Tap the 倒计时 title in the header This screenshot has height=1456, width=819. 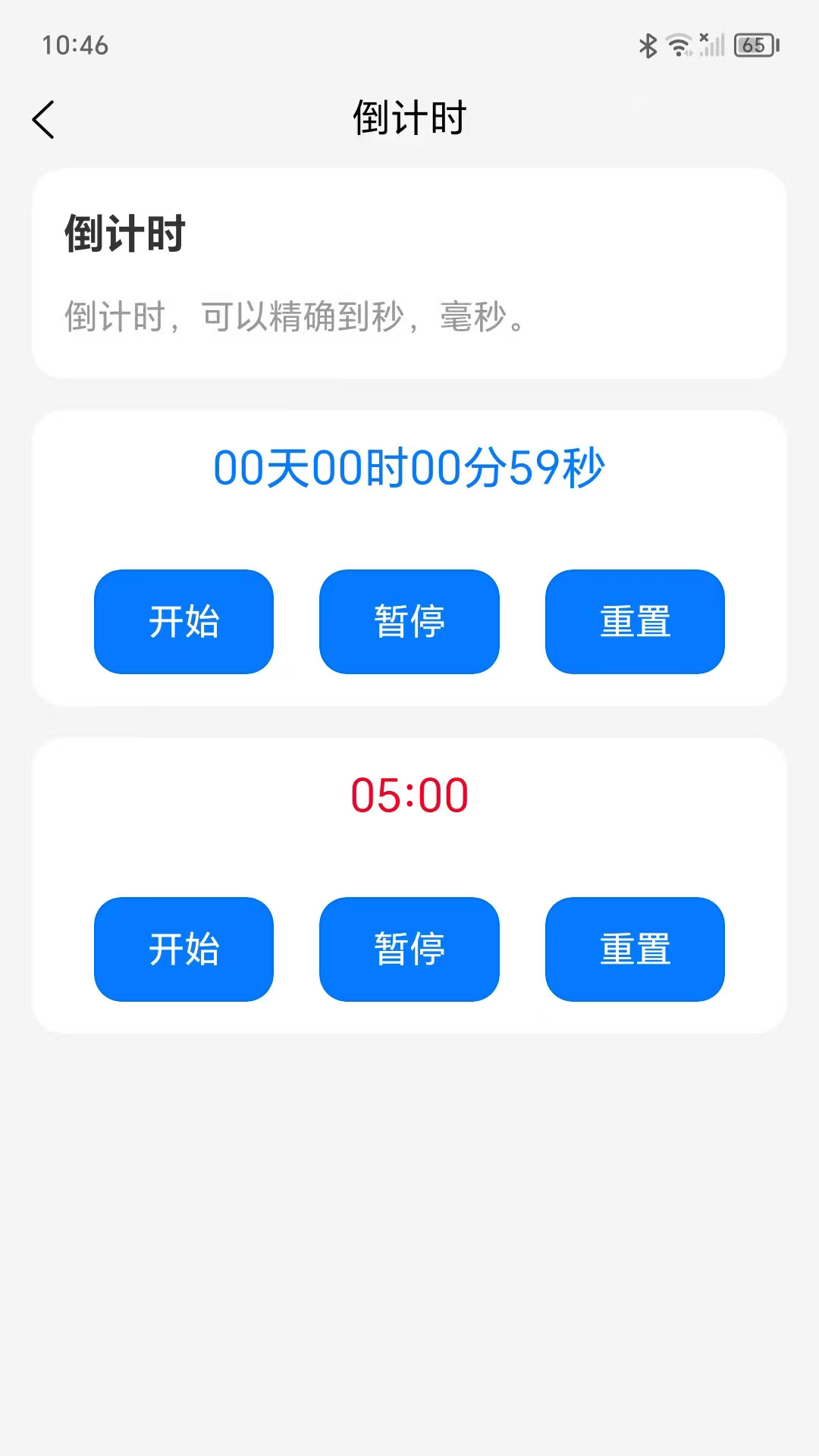(409, 118)
